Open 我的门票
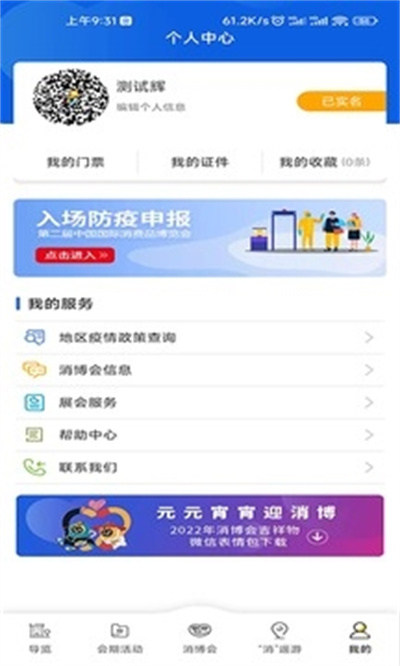This screenshot has width=400, height=666. coord(76,162)
